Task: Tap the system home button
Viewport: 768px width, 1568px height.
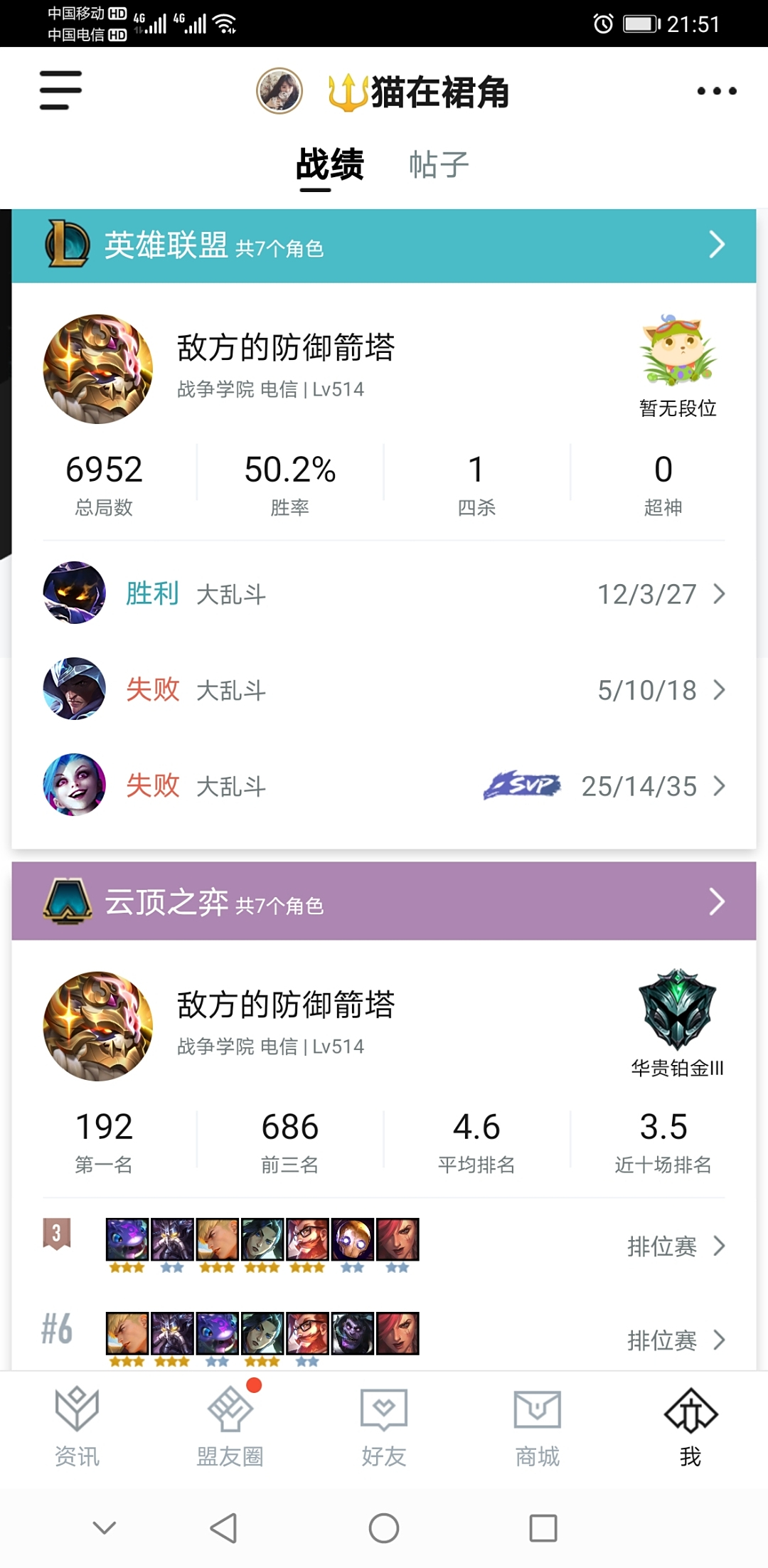Action: pyautogui.click(x=384, y=1527)
